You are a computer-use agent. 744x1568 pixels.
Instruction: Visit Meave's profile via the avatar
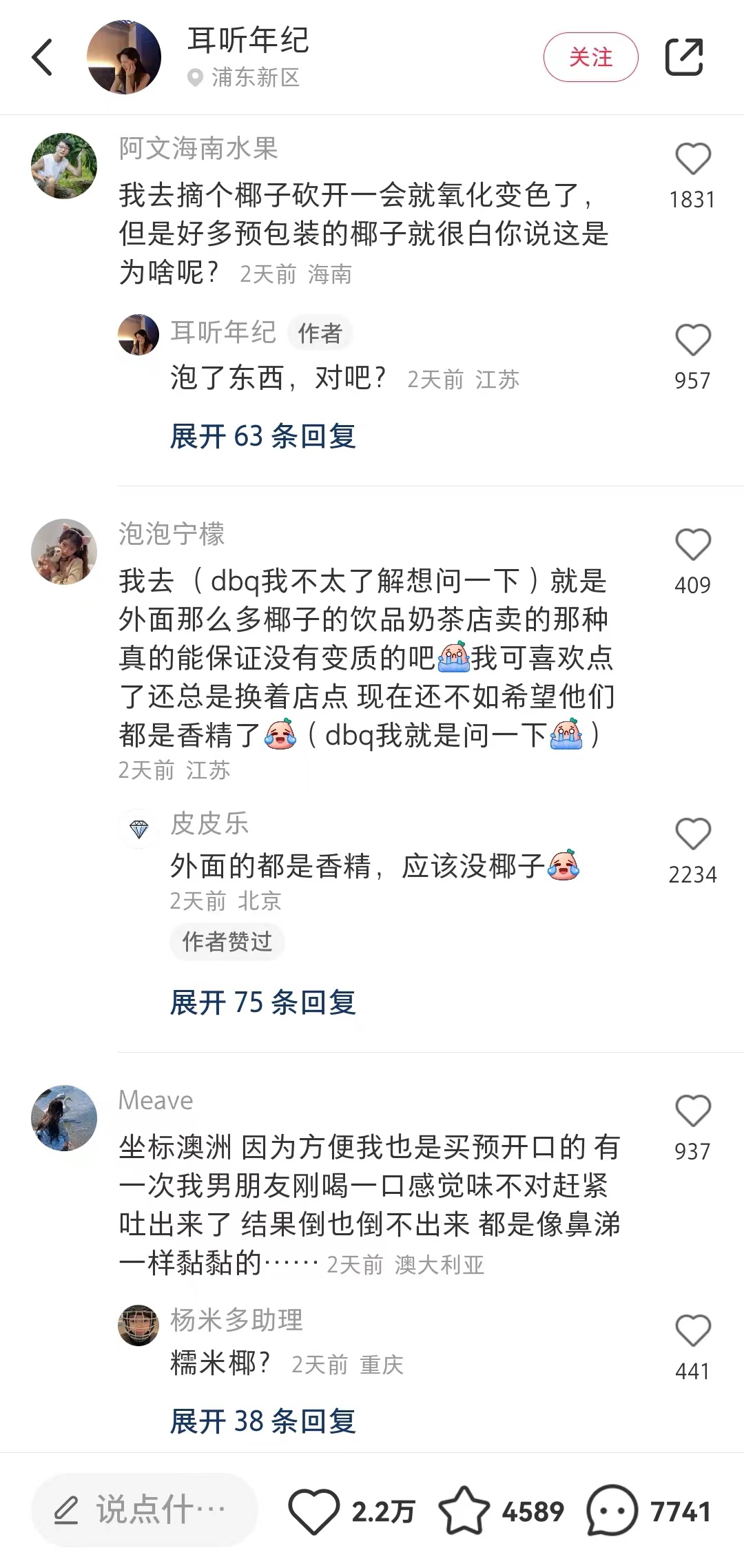(64, 1118)
